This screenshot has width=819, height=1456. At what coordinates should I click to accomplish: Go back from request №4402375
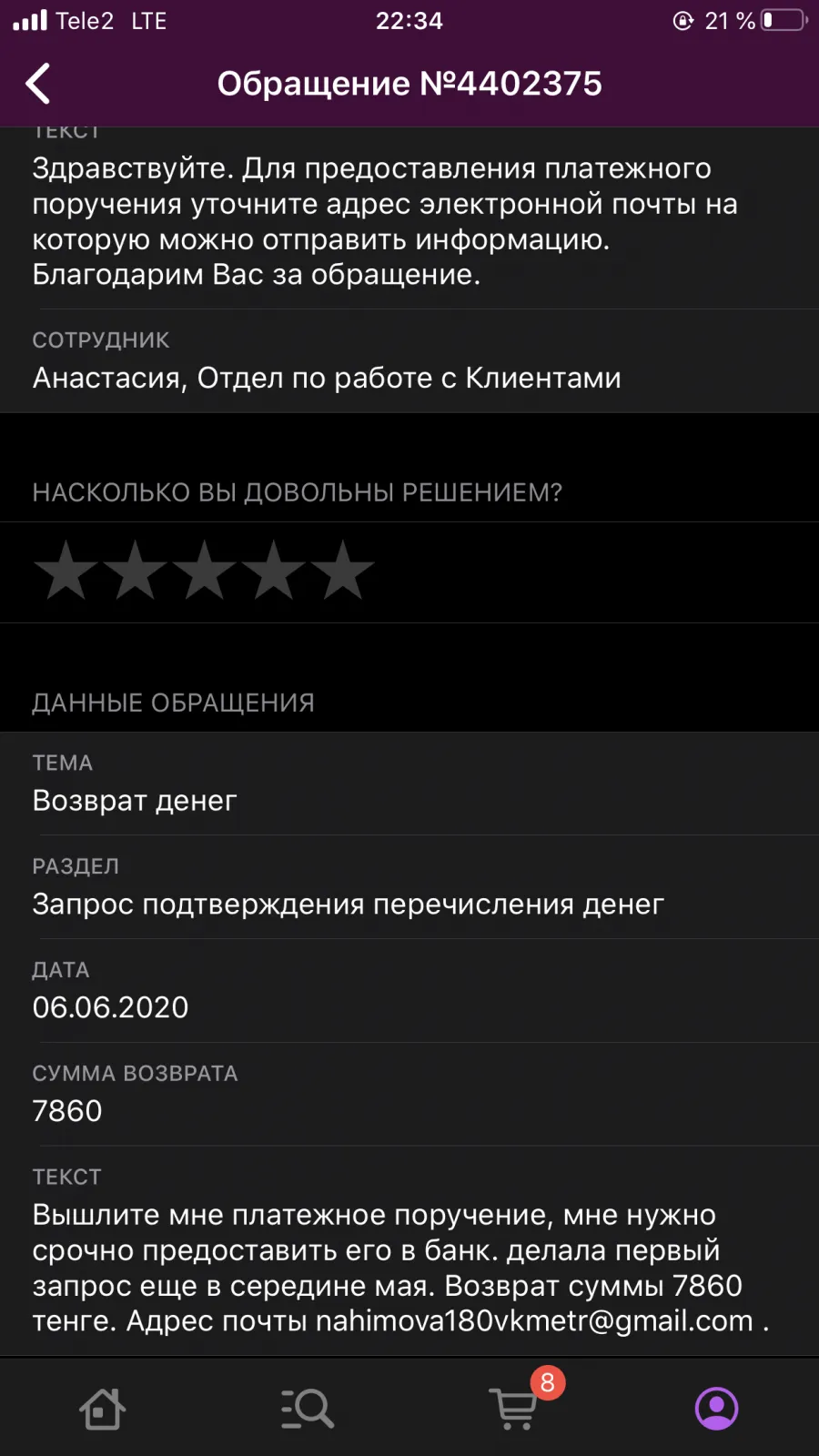tap(38, 84)
